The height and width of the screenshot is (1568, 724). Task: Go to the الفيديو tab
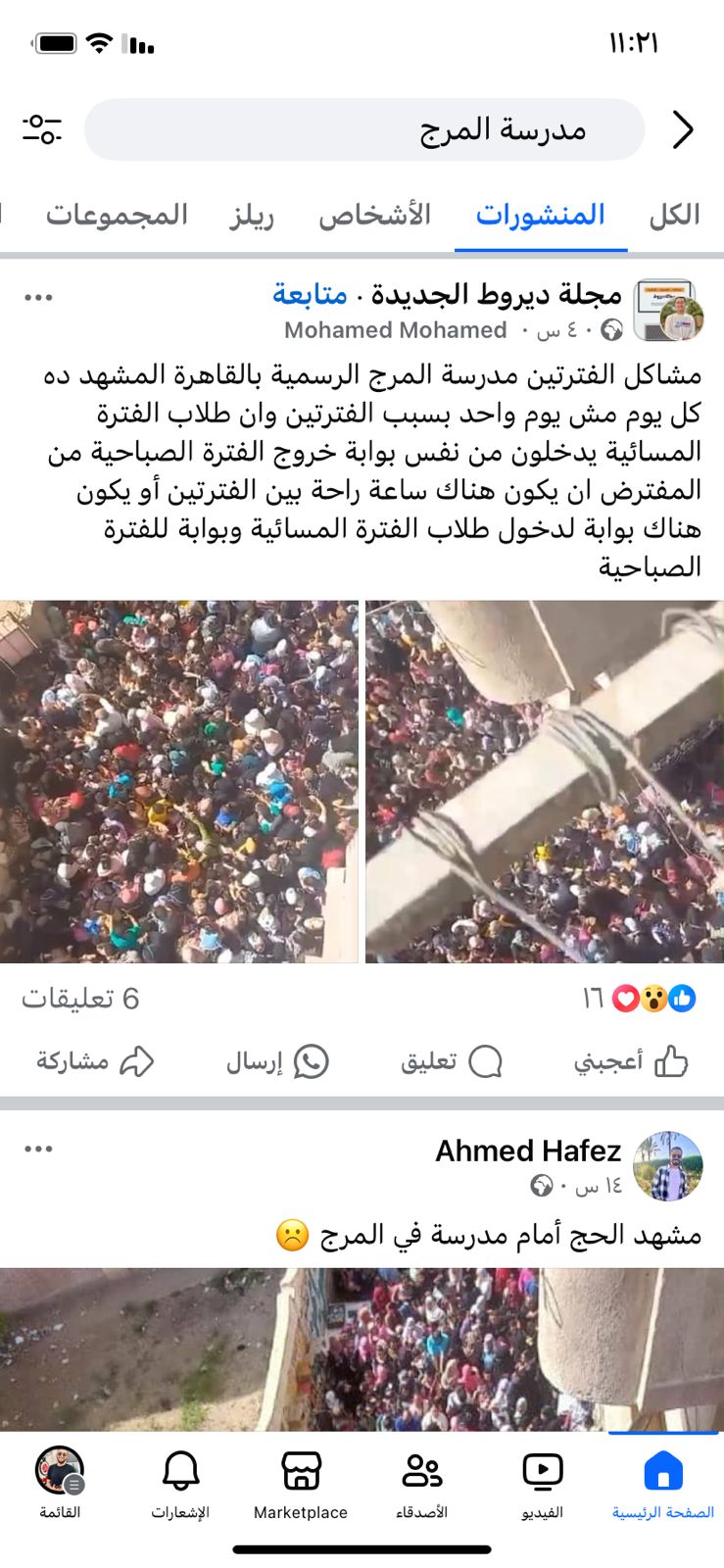[x=542, y=1485]
